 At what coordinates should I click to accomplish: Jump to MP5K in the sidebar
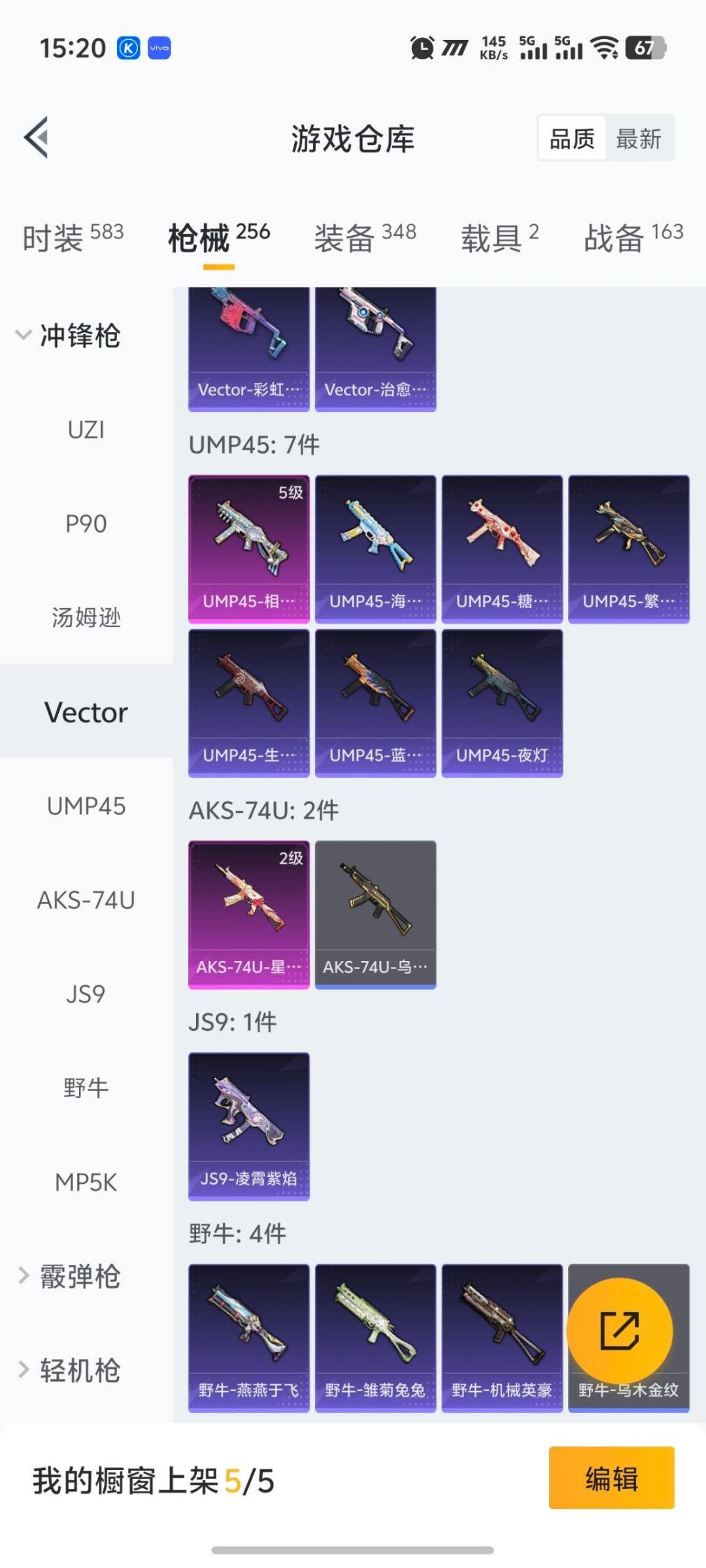(86, 1183)
